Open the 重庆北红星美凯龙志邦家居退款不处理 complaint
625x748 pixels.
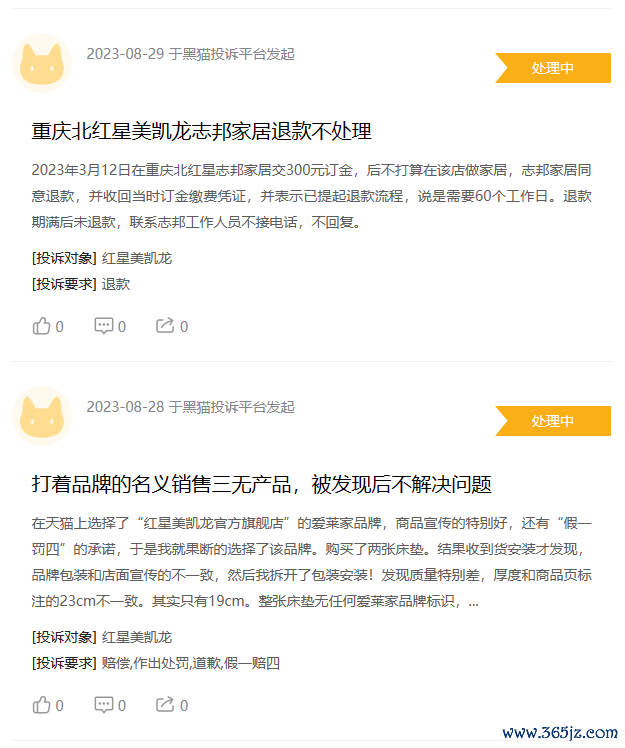point(201,131)
